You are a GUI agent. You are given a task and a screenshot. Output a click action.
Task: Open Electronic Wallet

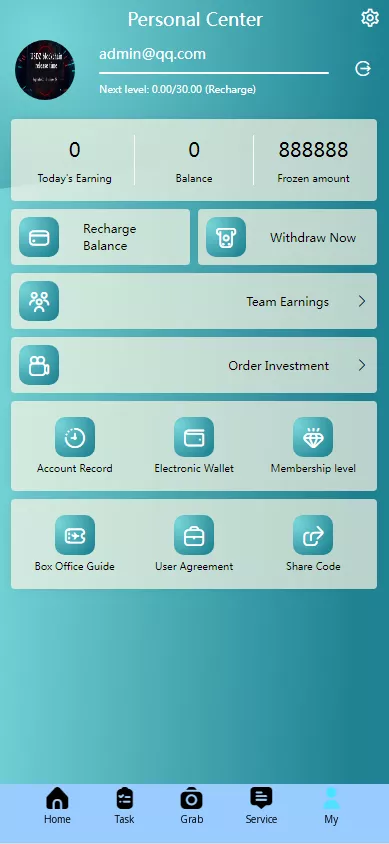[x=194, y=446]
